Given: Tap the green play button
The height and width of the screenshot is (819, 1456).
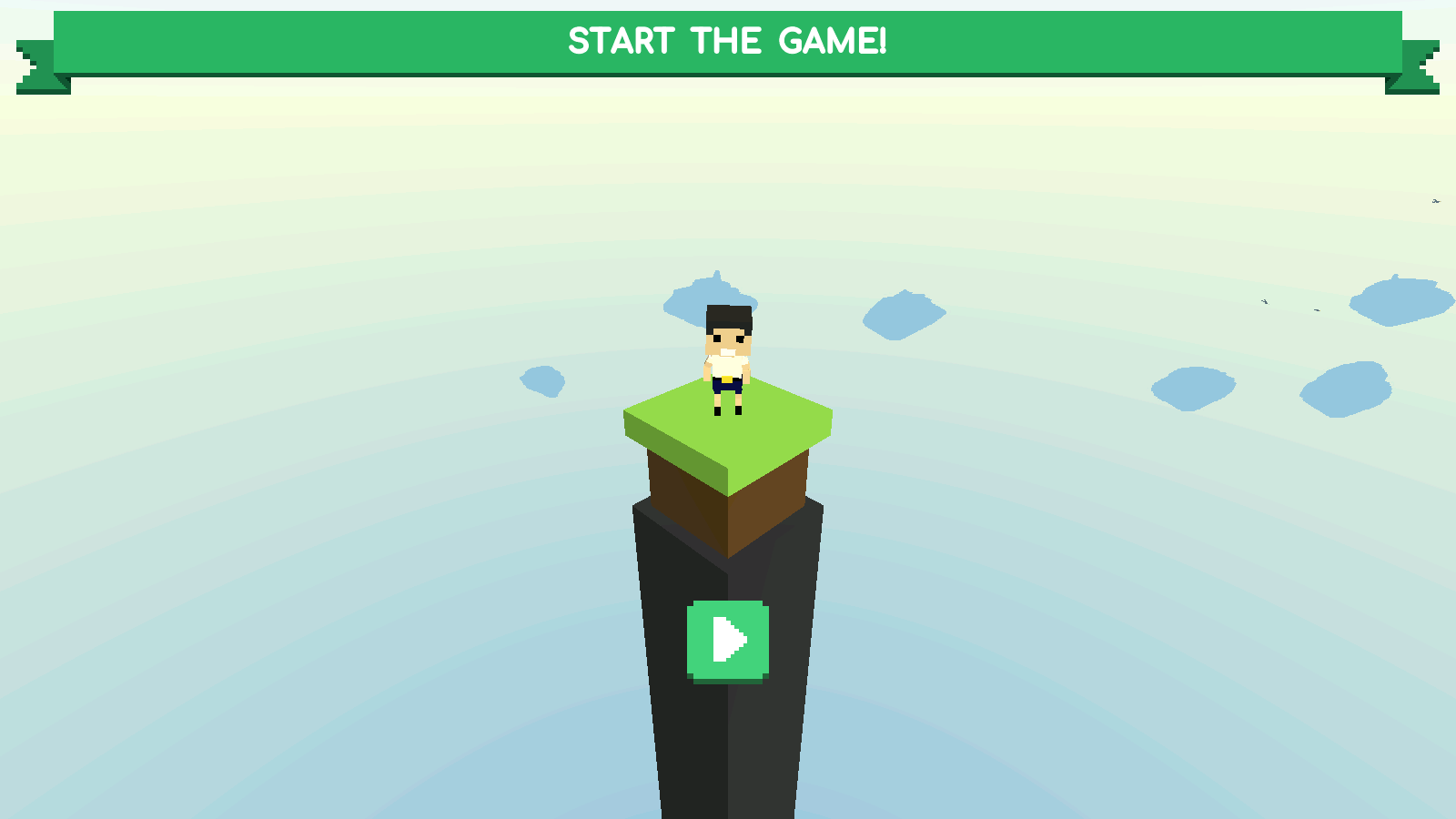Looking at the screenshot, I should [728, 640].
